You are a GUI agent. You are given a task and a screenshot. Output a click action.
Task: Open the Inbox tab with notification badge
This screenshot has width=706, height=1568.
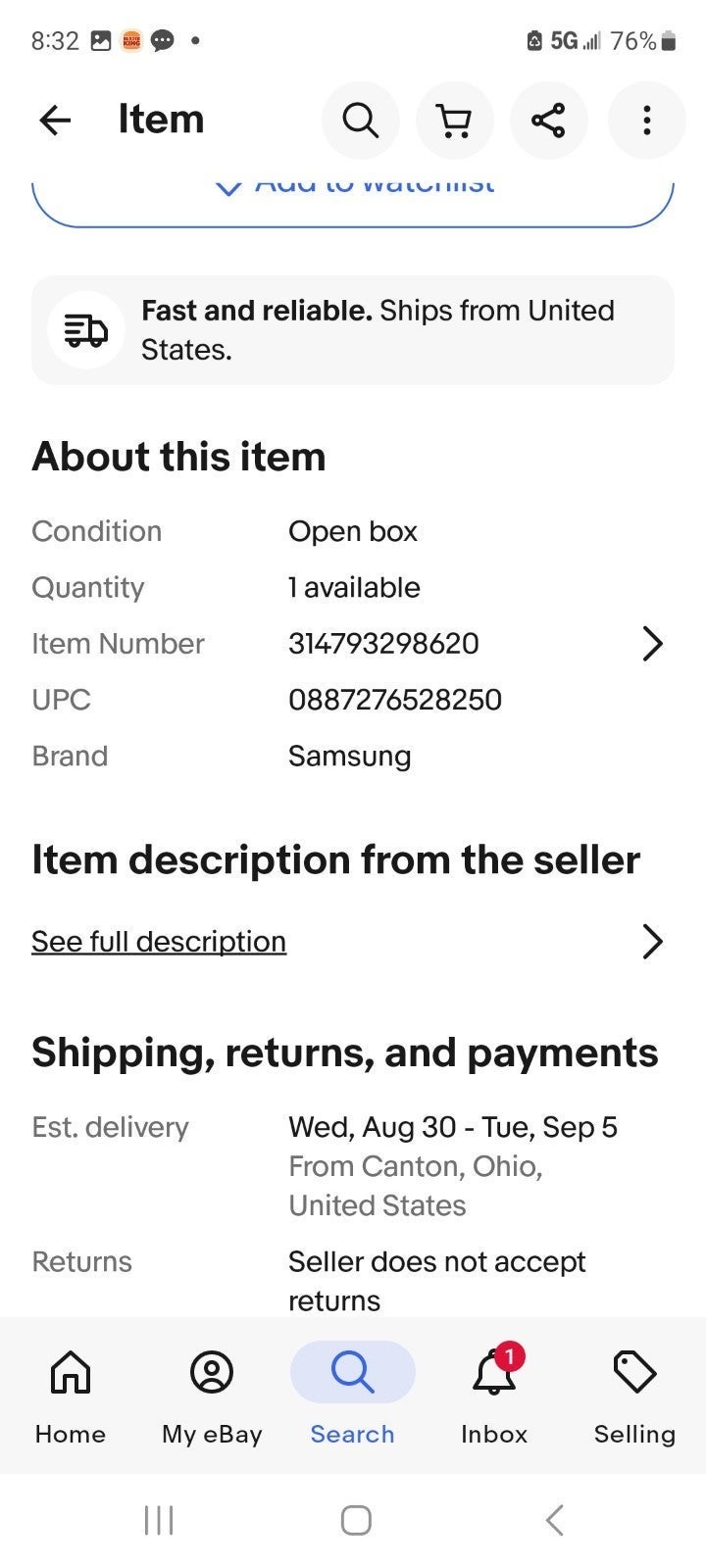click(494, 1396)
